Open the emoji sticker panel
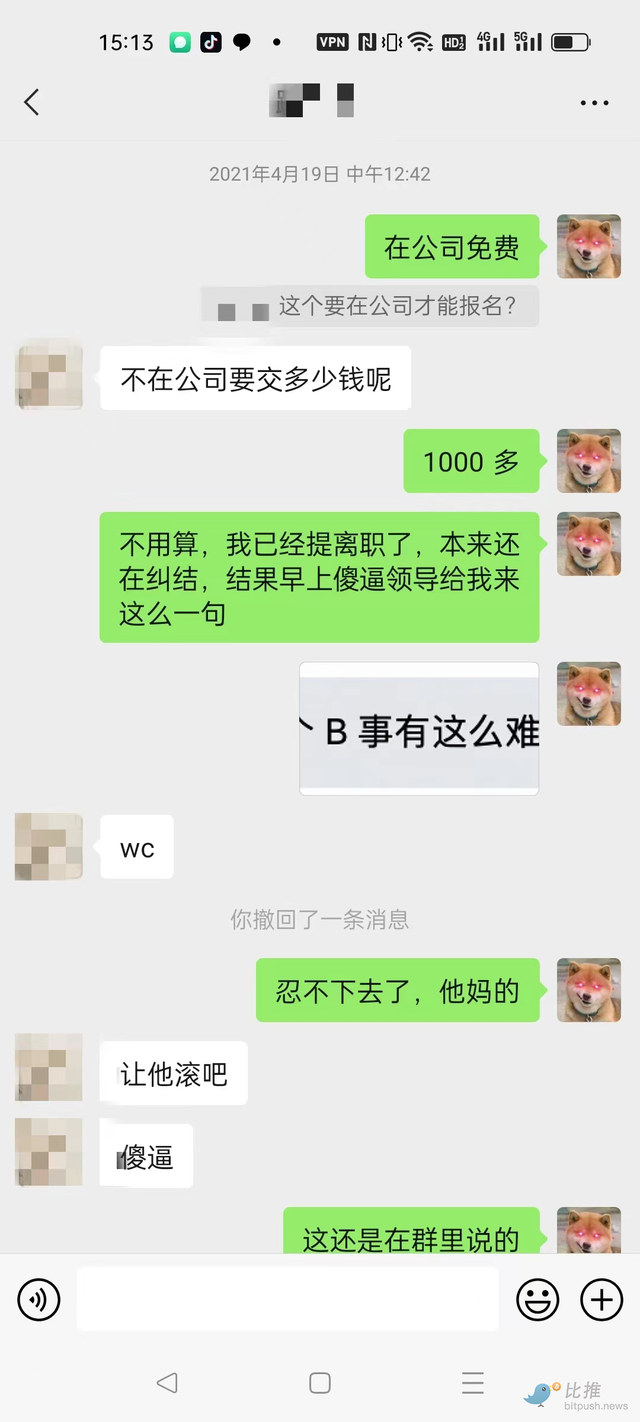Viewport: 640px width, 1422px height. pyautogui.click(x=537, y=1299)
